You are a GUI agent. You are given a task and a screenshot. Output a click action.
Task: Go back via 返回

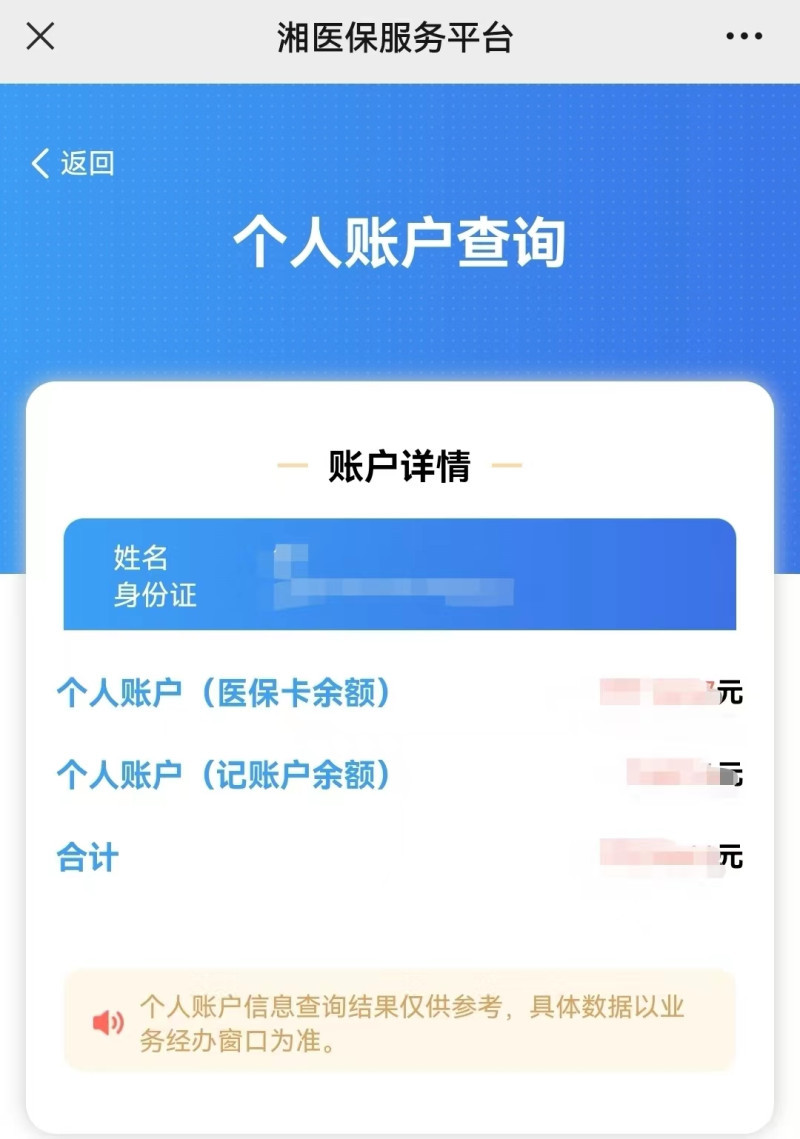coord(73,163)
